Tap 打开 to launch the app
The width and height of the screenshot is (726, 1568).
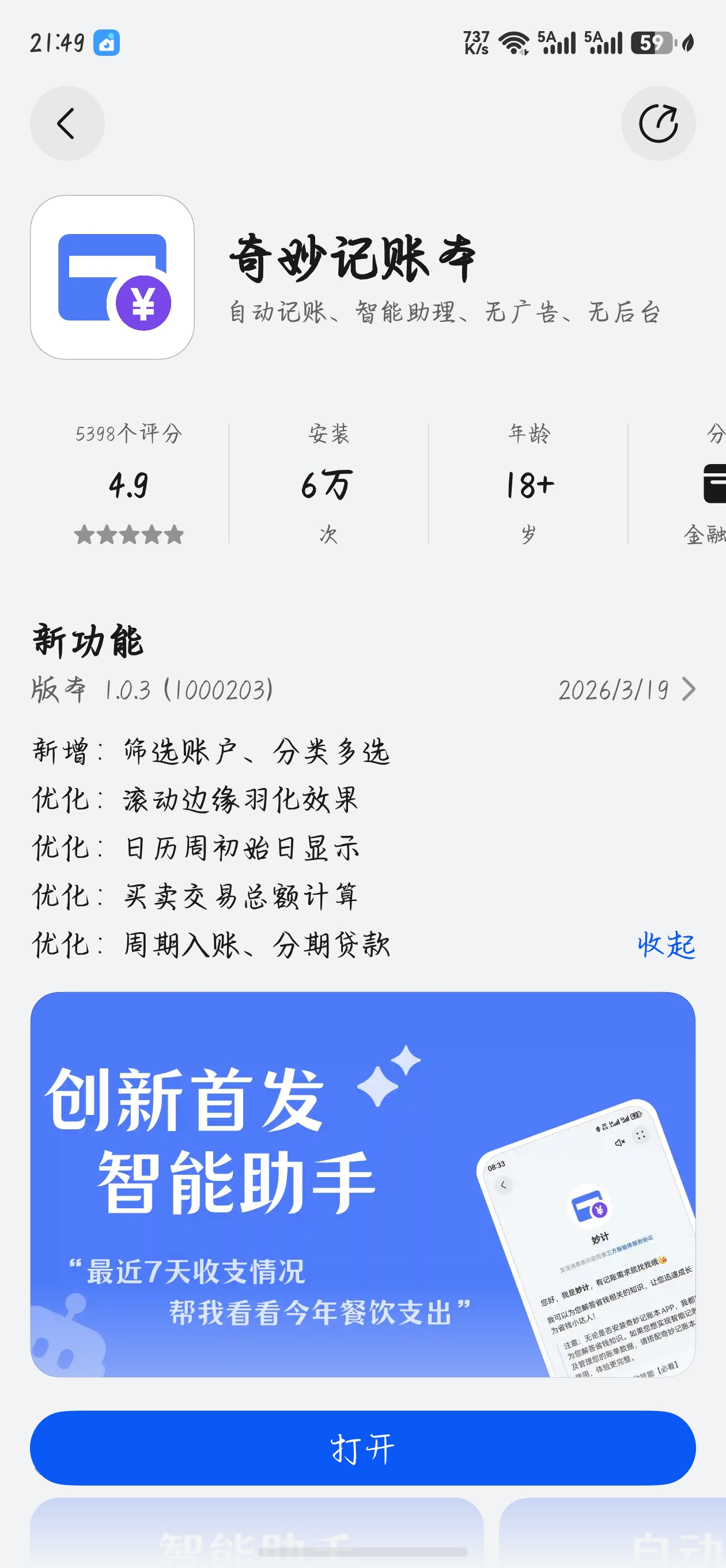coord(362,1447)
